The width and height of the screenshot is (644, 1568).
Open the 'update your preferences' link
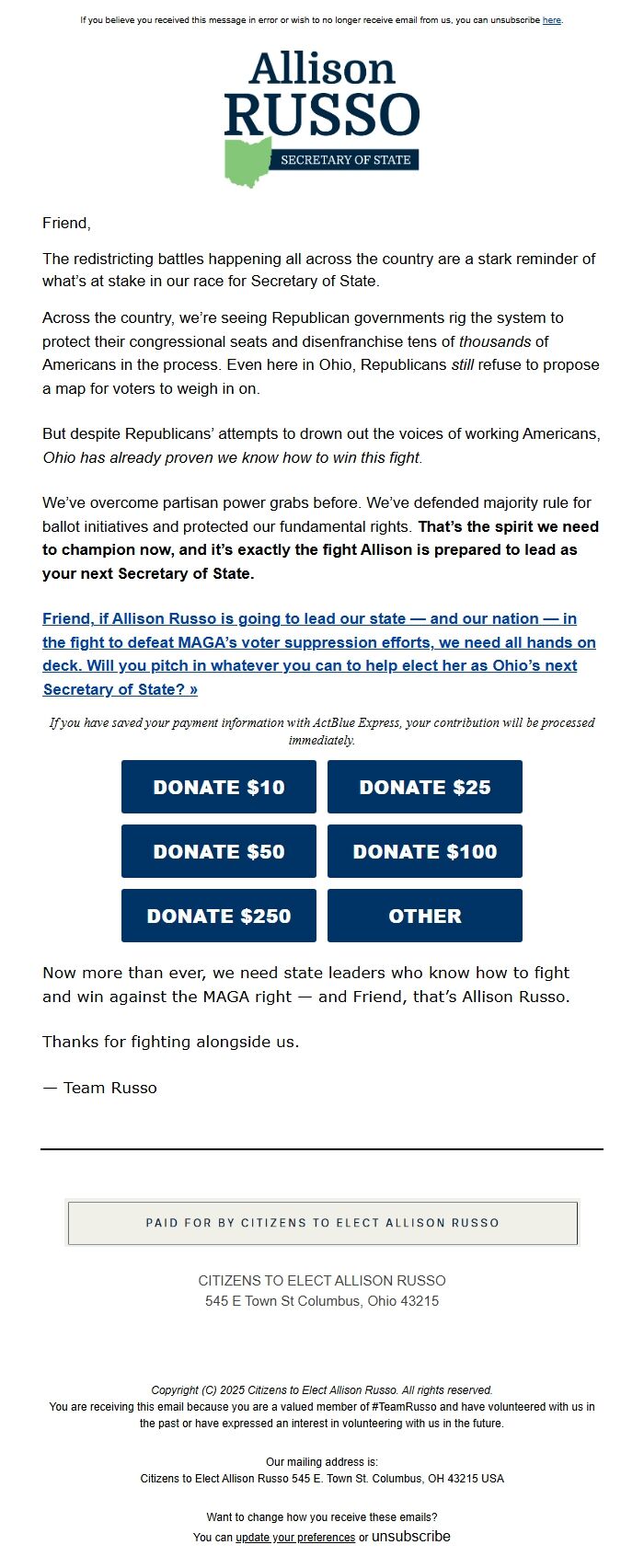click(x=295, y=1538)
